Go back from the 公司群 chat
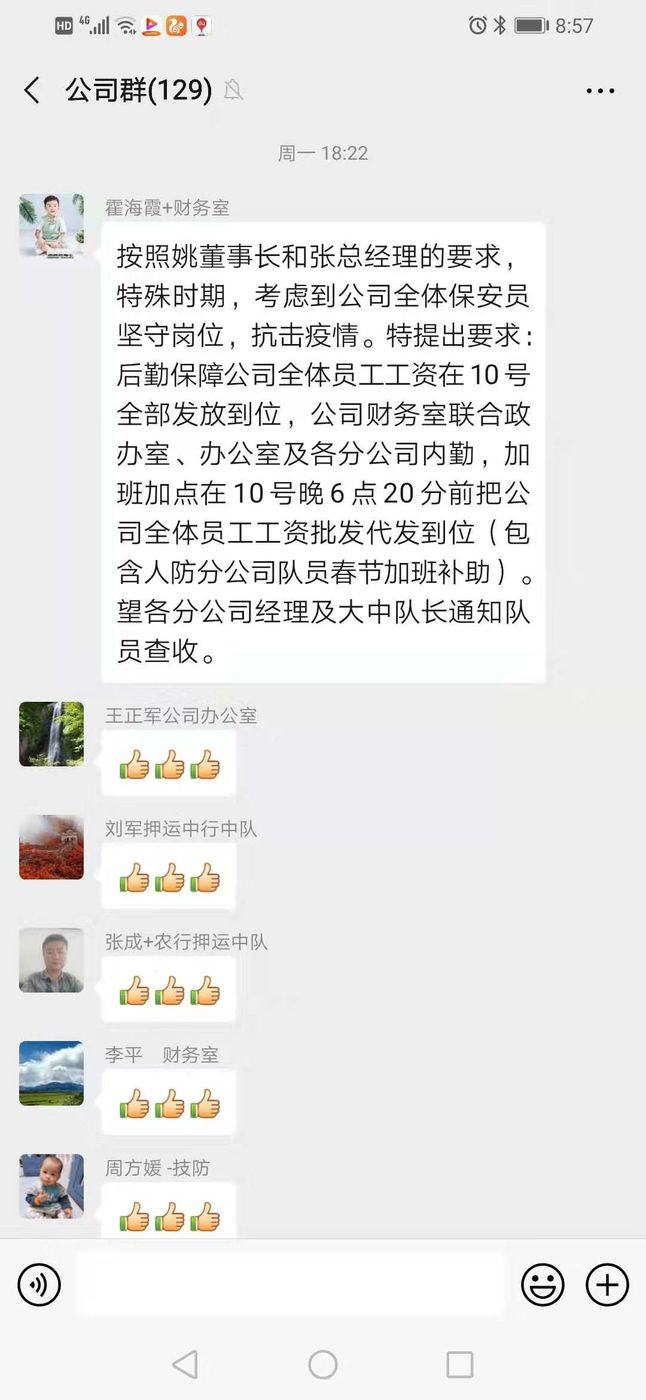Image resolution: width=646 pixels, height=1400 pixels. 32,91
